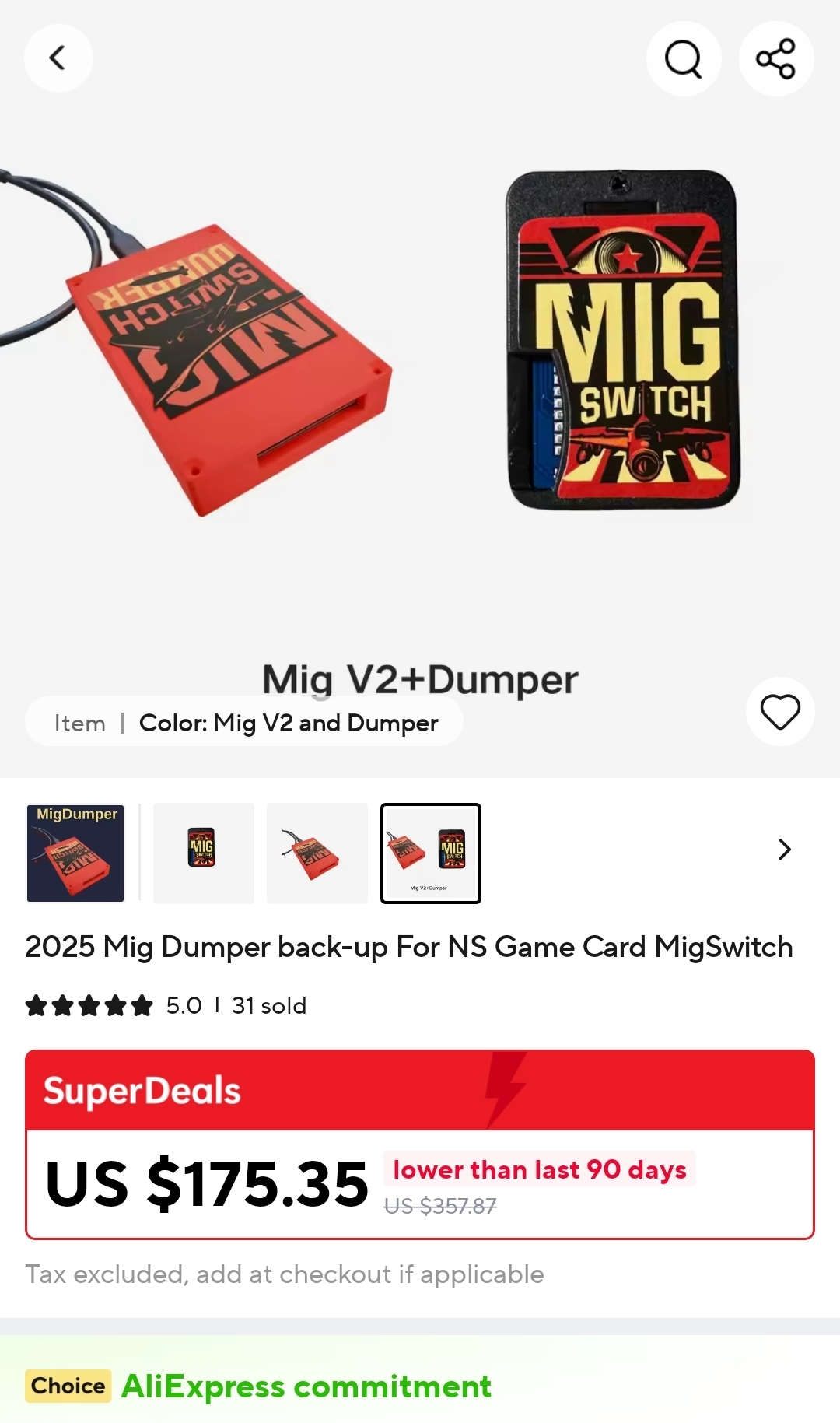Expand more color options with the chevron
Screen dimensions: 840x1423
point(784,850)
